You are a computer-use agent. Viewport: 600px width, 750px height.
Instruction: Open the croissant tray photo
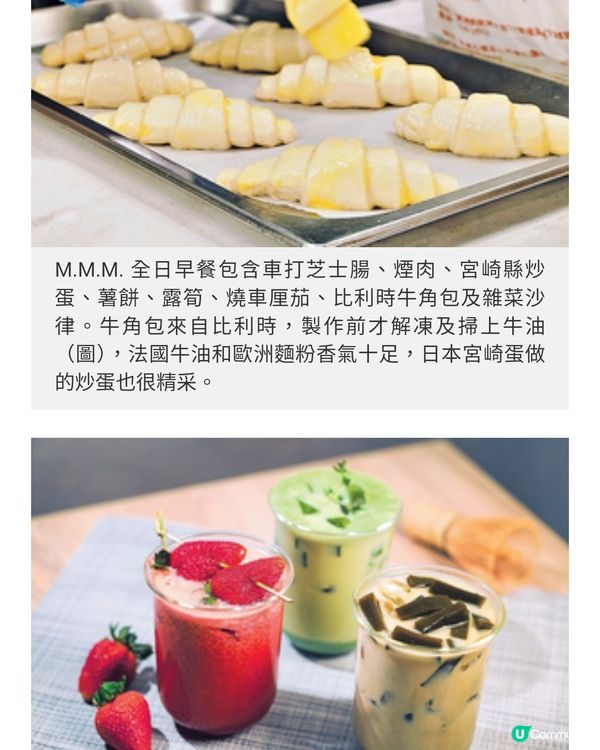(x=300, y=120)
